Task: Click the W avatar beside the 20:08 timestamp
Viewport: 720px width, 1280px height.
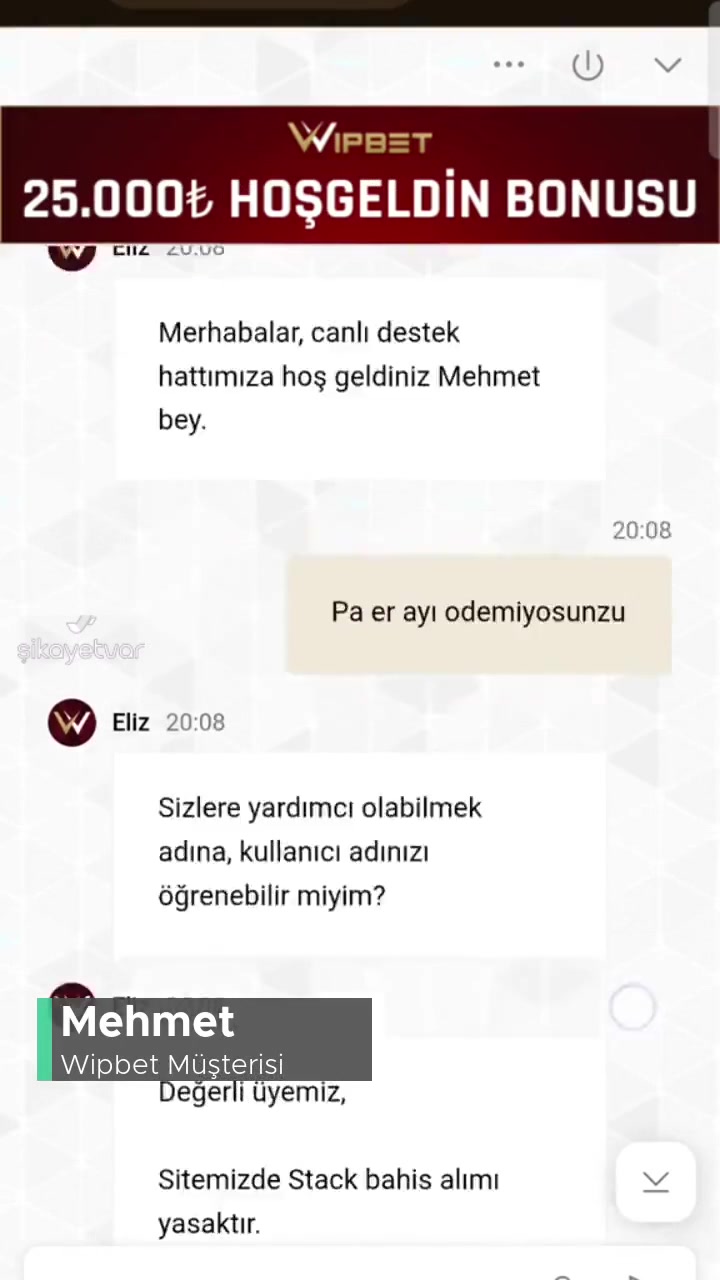Action: 71,250
